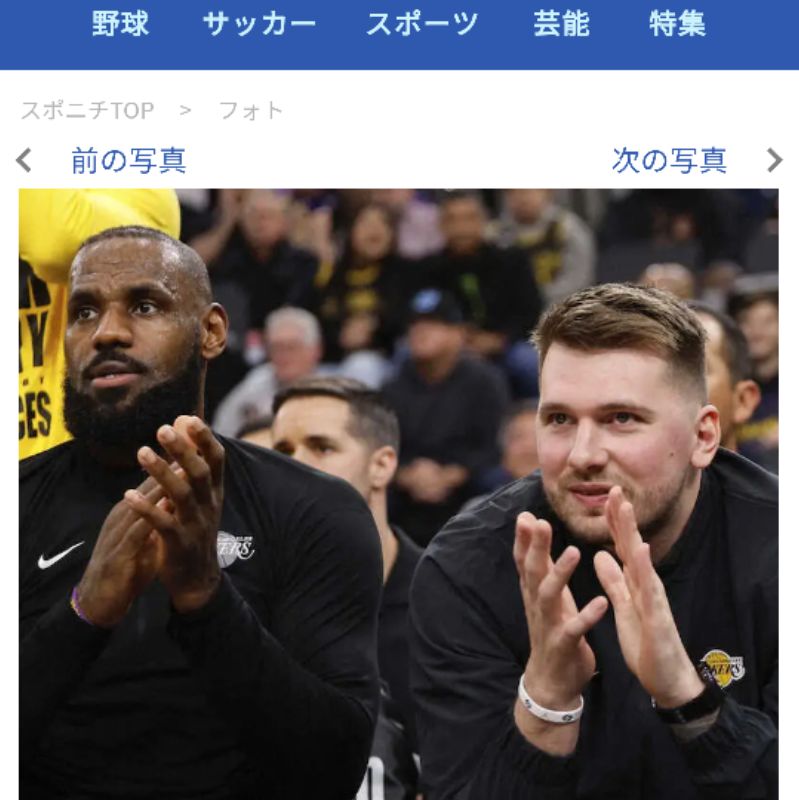Image resolution: width=799 pixels, height=800 pixels.
Task: Switch to the サッカー (soccer) tab
Action: pyautogui.click(x=259, y=25)
